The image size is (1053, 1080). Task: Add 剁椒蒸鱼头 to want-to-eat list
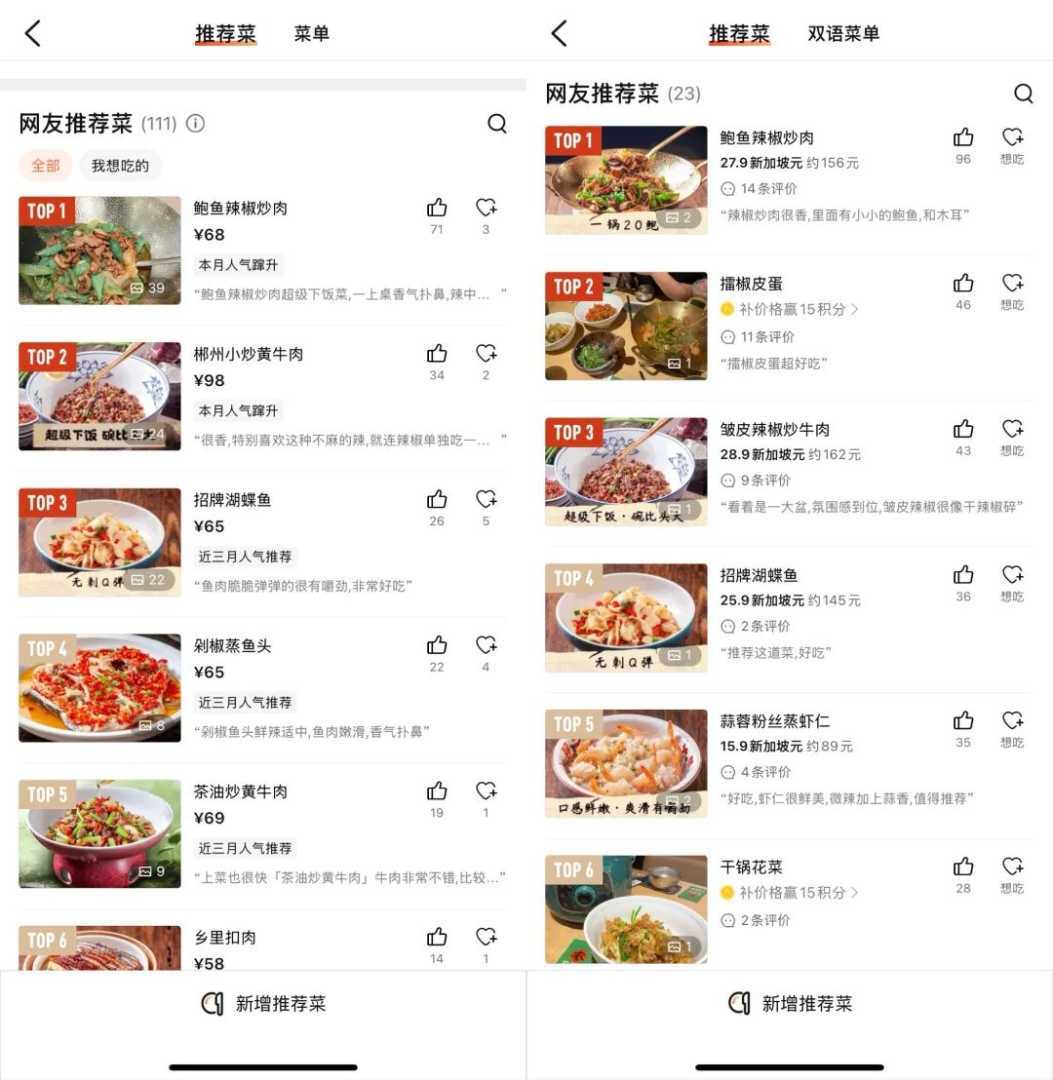click(x=486, y=646)
